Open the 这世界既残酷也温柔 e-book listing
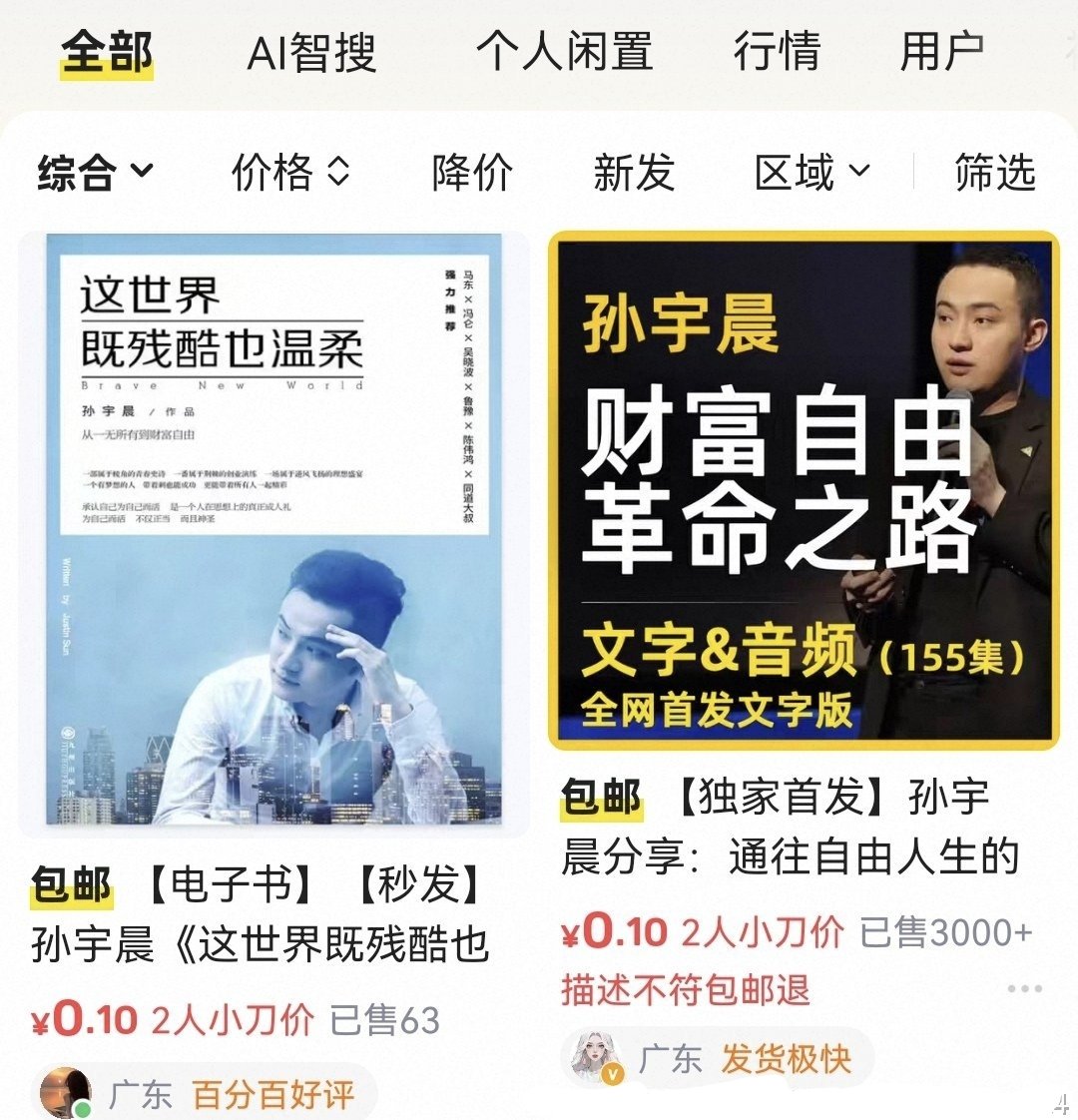This screenshot has width=1078, height=1120. pos(274,535)
